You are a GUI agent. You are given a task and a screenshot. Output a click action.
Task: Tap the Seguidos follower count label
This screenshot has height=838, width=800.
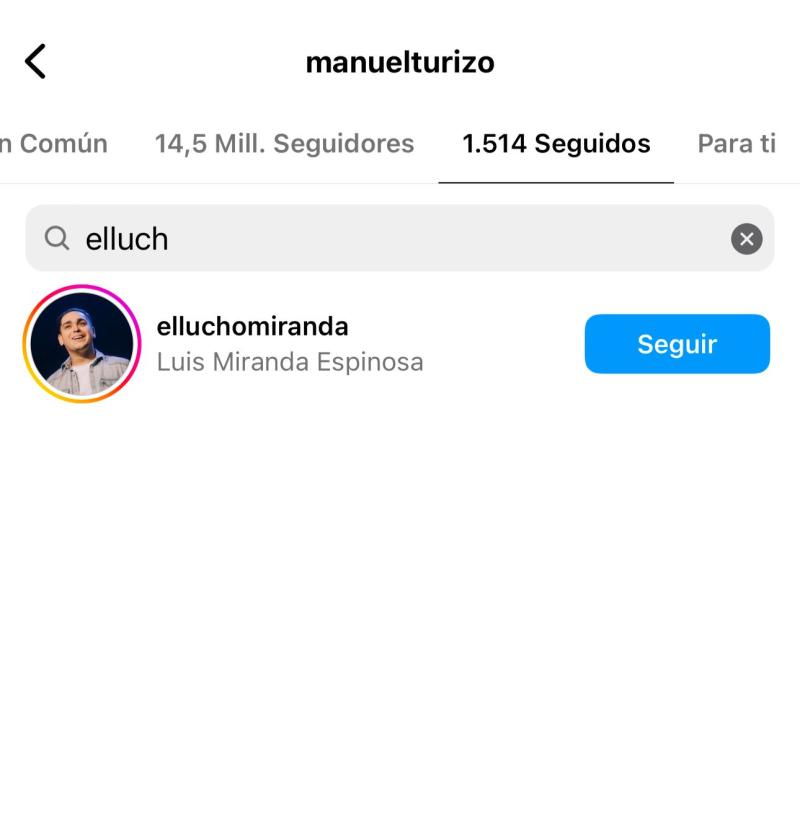(556, 143)
